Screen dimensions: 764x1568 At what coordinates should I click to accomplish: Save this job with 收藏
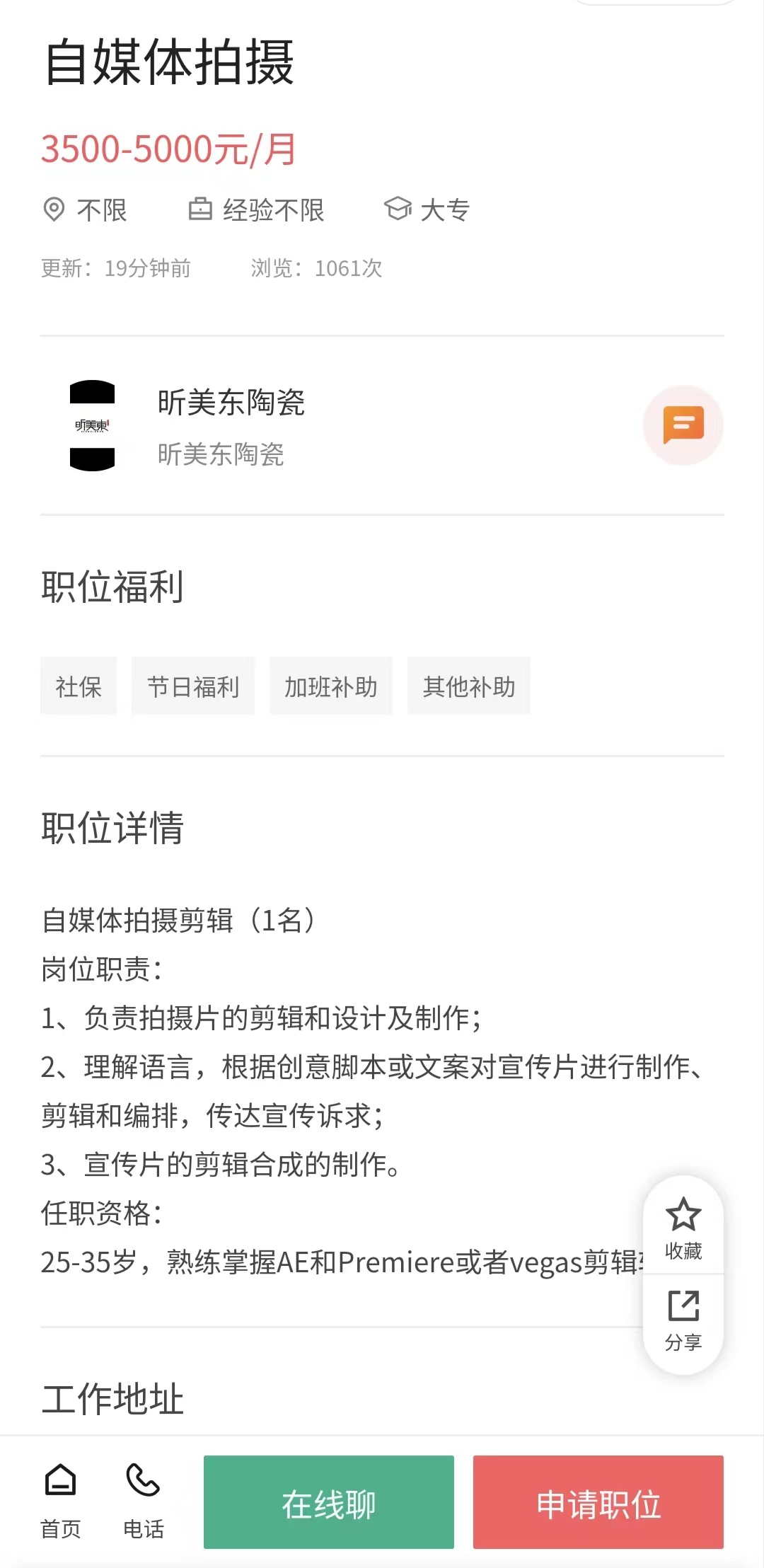pos(683,1228)
